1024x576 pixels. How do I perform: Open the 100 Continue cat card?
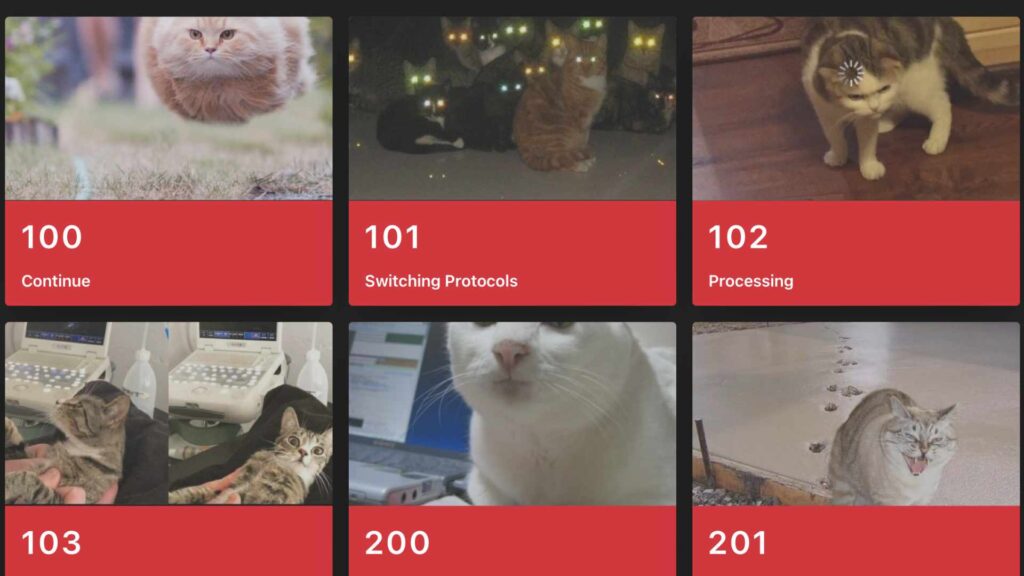click(x=168, y=160)
